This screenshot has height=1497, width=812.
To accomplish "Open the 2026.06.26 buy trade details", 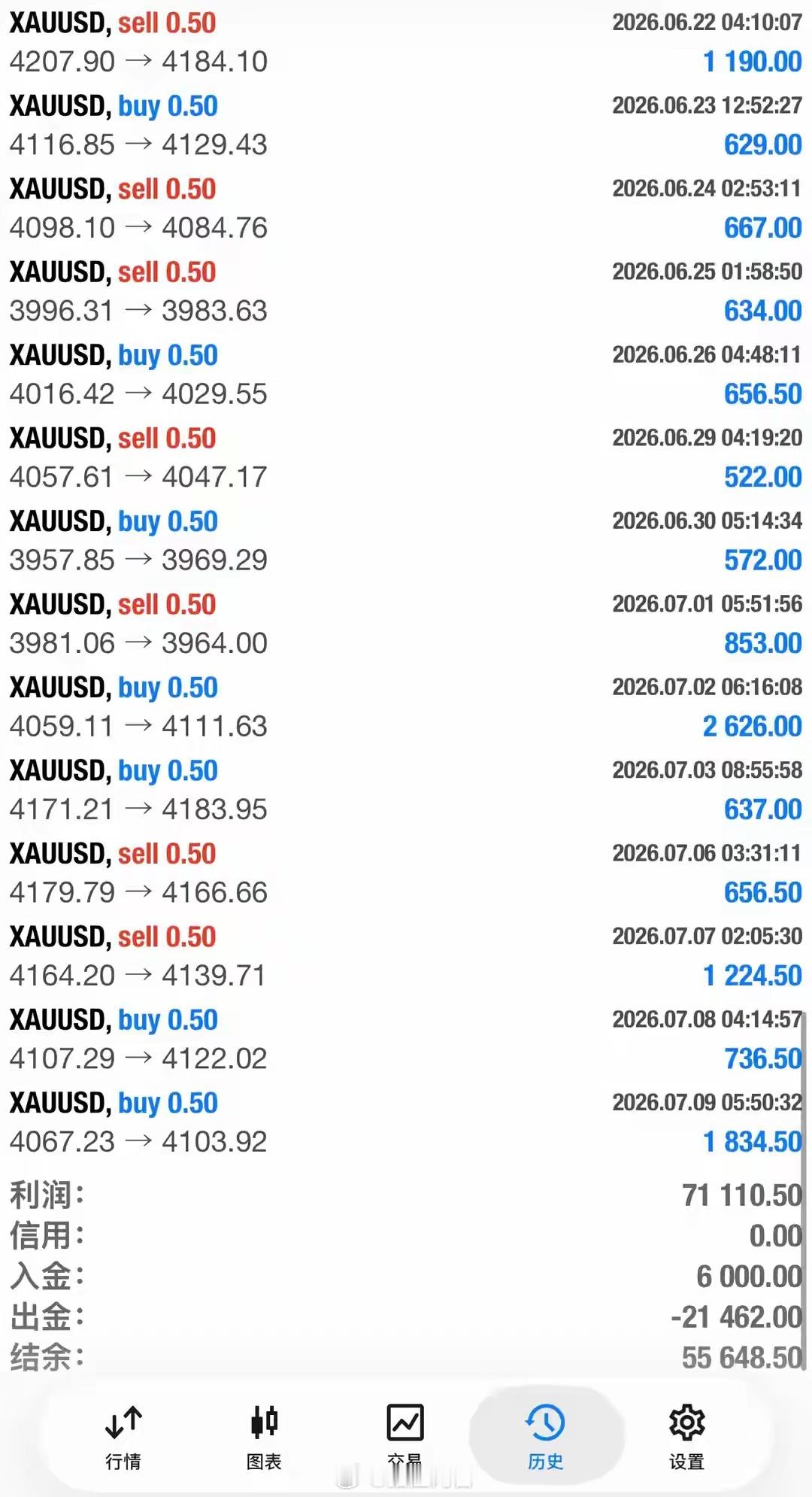I will [x=406, y=375].
